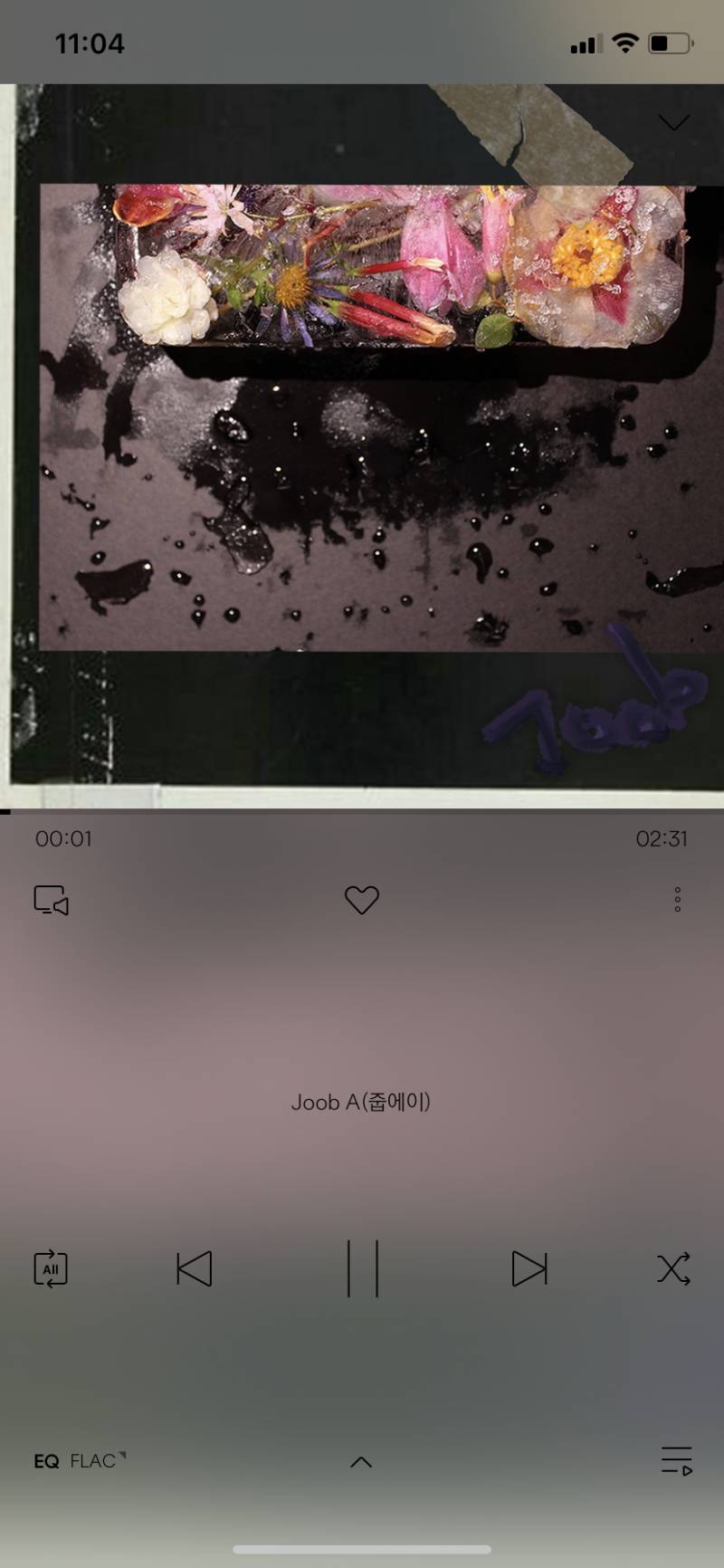Image resolution: width=724 pixels, height=1568 pixels.
Task: Open the audio cast/output device icon
Action: [x=52, y=899]
